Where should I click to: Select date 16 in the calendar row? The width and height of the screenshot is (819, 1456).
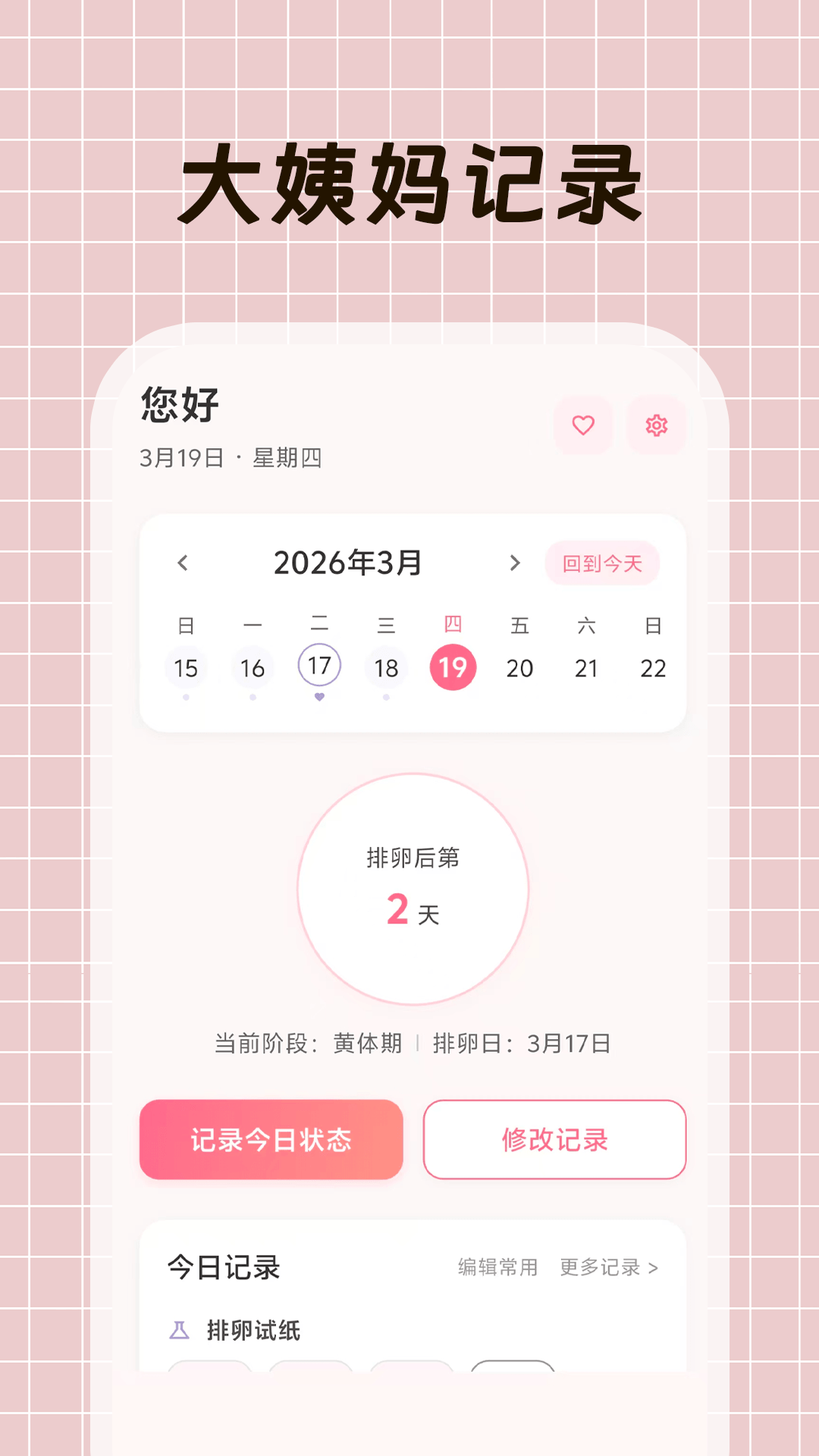[x=253, y=667]
